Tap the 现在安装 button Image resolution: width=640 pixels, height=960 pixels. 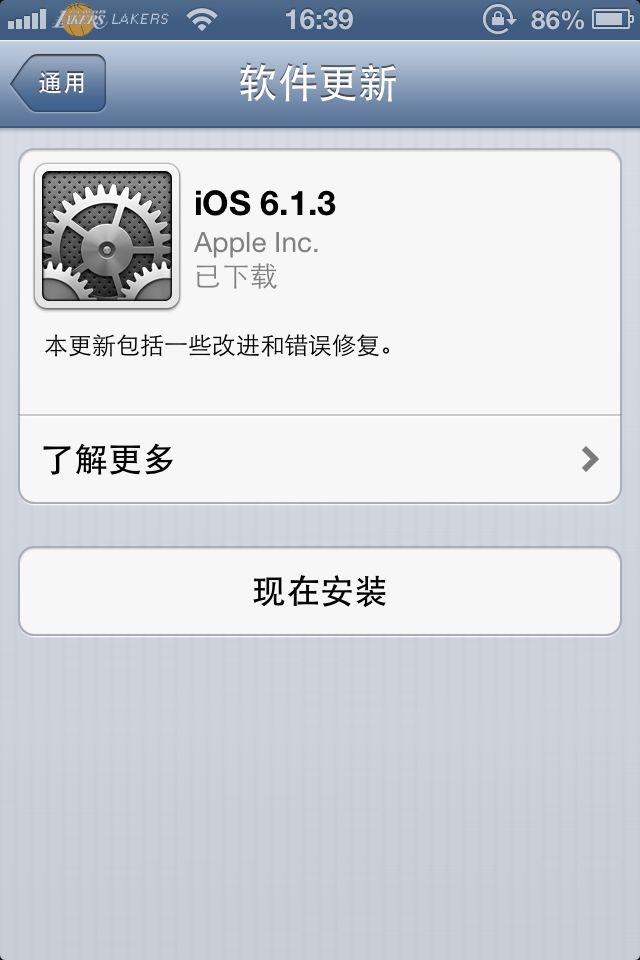[320, 591]
